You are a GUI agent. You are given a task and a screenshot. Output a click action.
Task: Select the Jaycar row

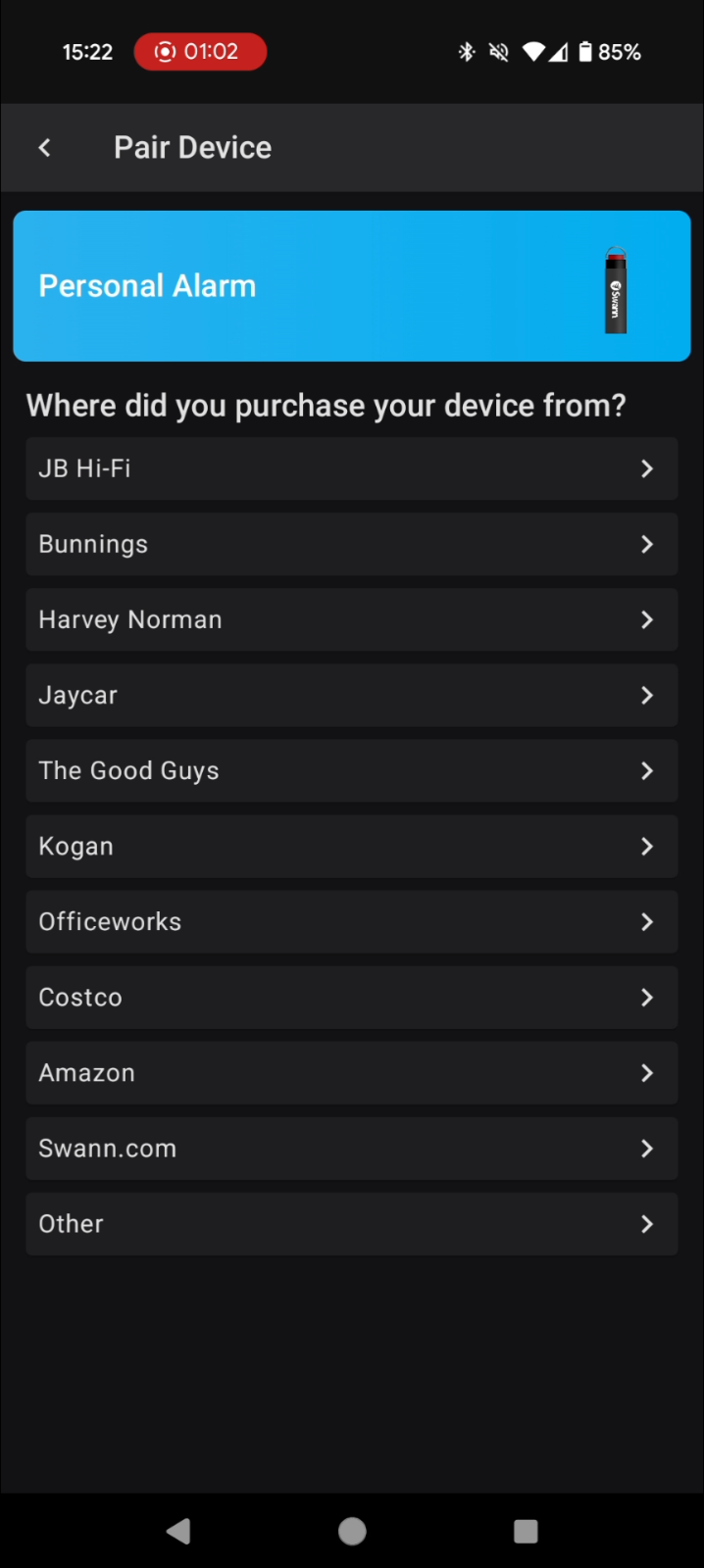pyautogui.click(x=351, y=695)
